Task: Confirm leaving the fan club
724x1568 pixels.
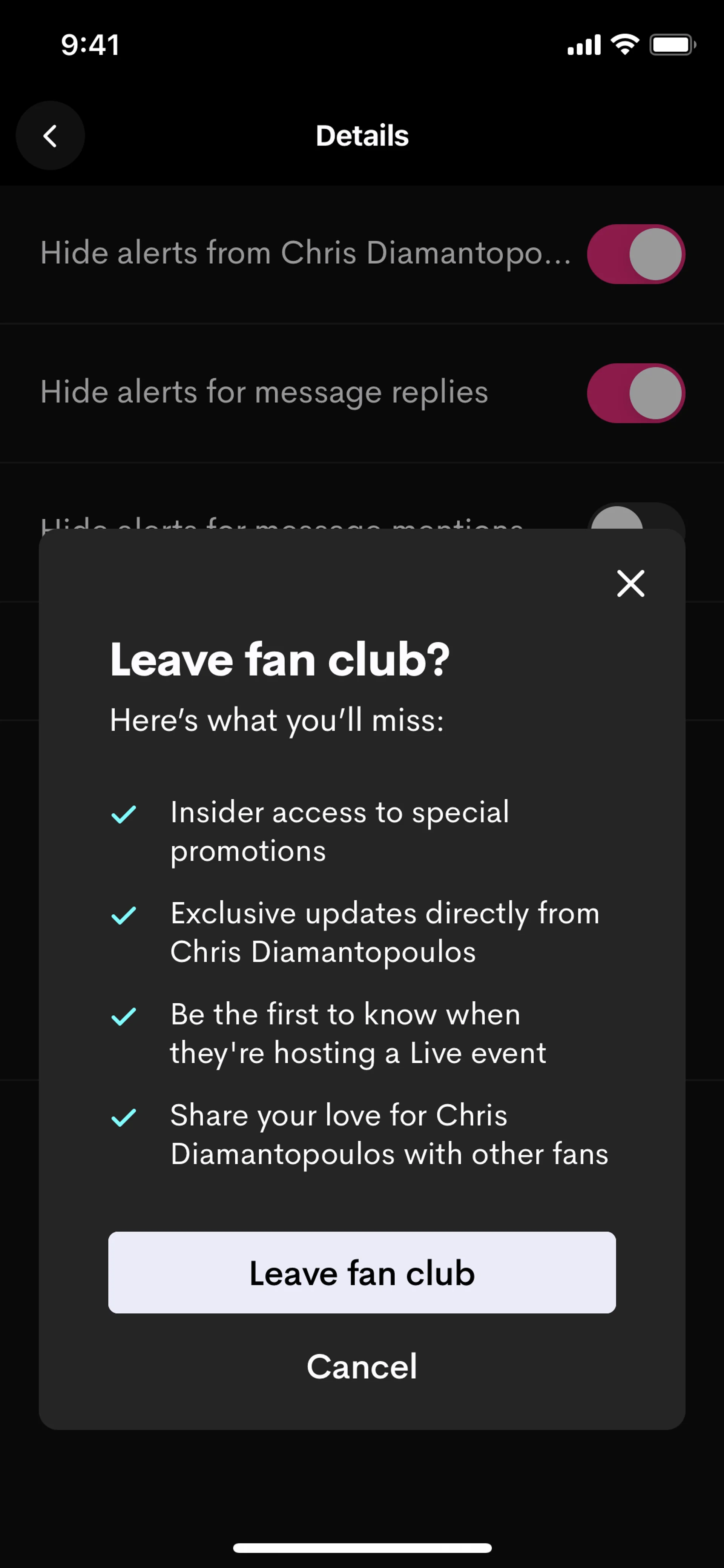Action: coord(362,1273)
